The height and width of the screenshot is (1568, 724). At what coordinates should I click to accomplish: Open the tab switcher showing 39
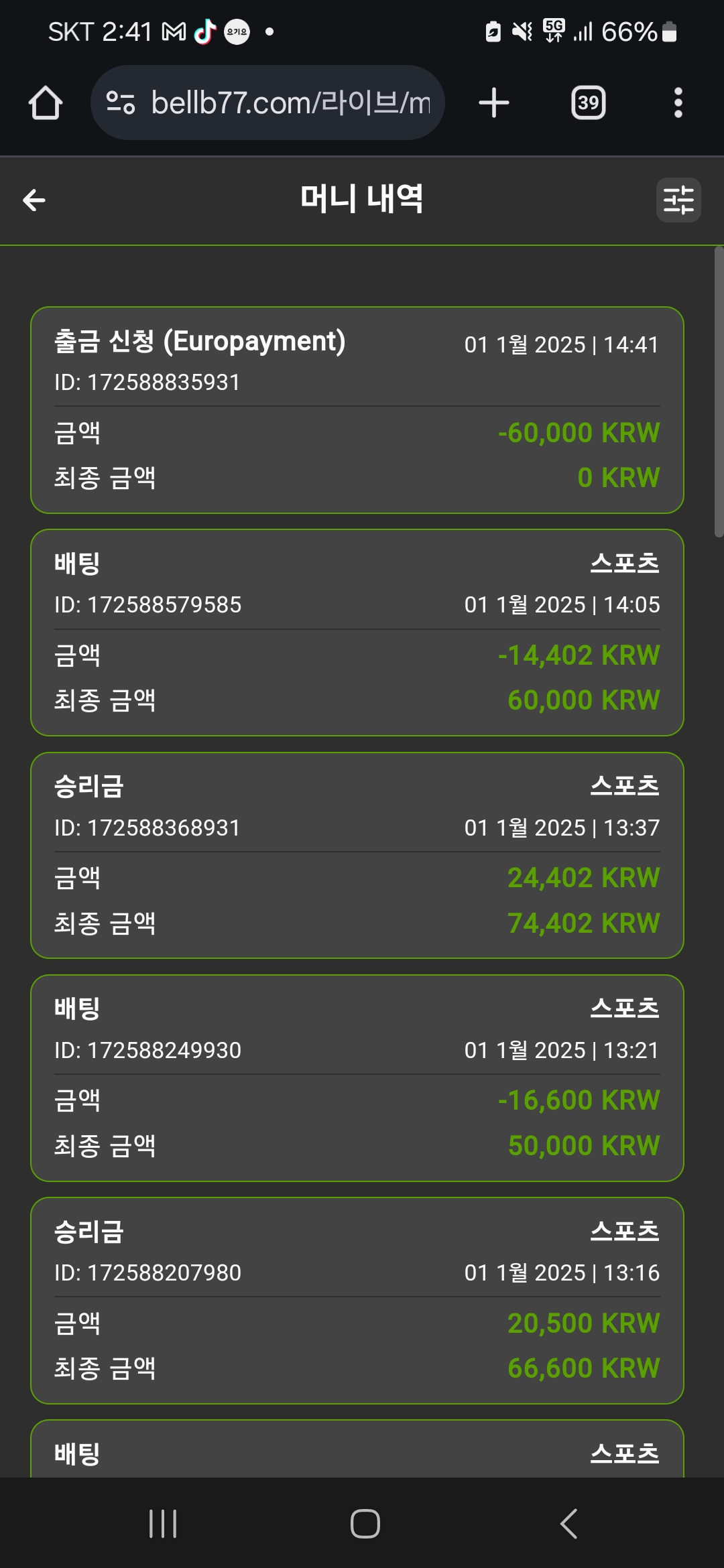point(589,103)
